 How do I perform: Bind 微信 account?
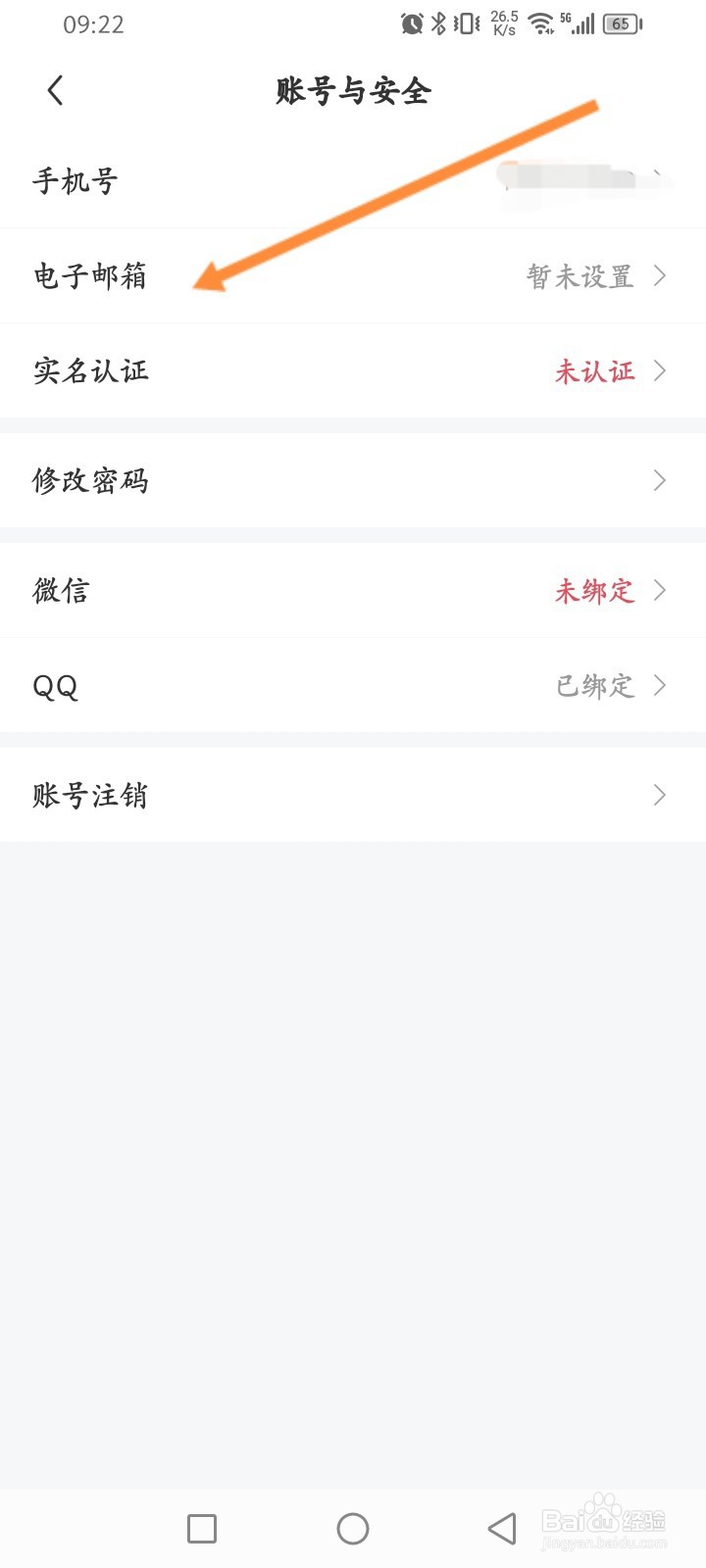point(353,590)
